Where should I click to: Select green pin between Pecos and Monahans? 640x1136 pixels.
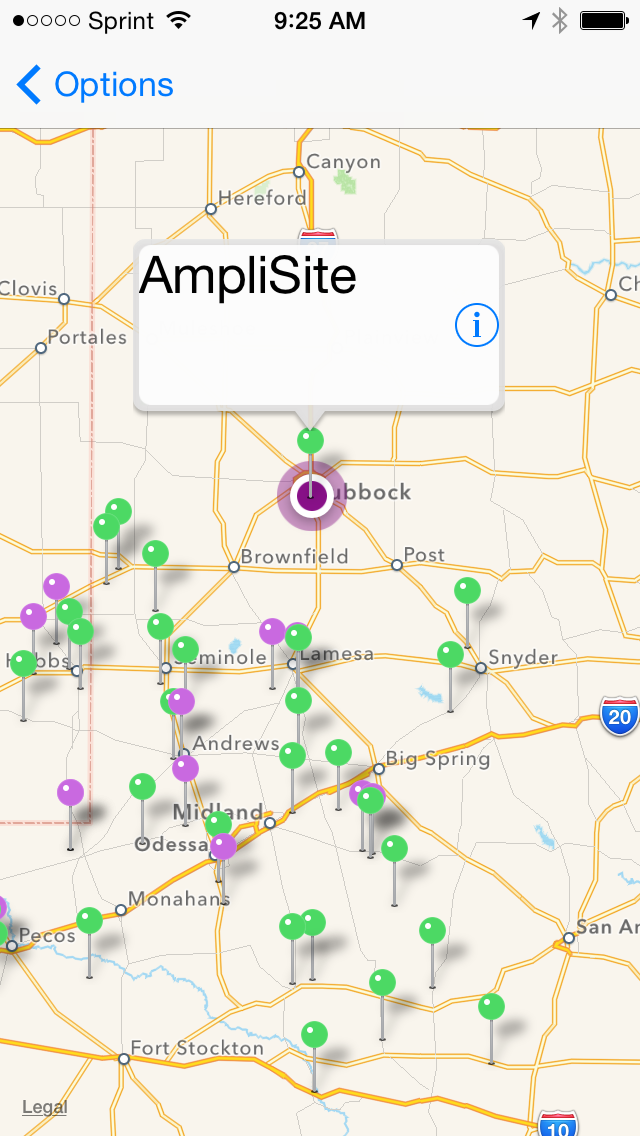coord(90,921)
